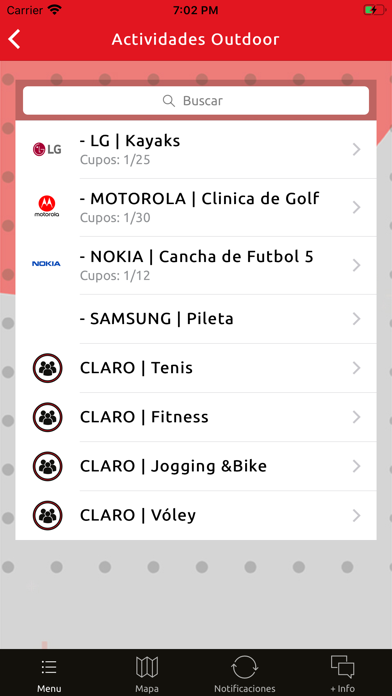
Task: Switch to the Mapa tab
Action: click(147, 674)
